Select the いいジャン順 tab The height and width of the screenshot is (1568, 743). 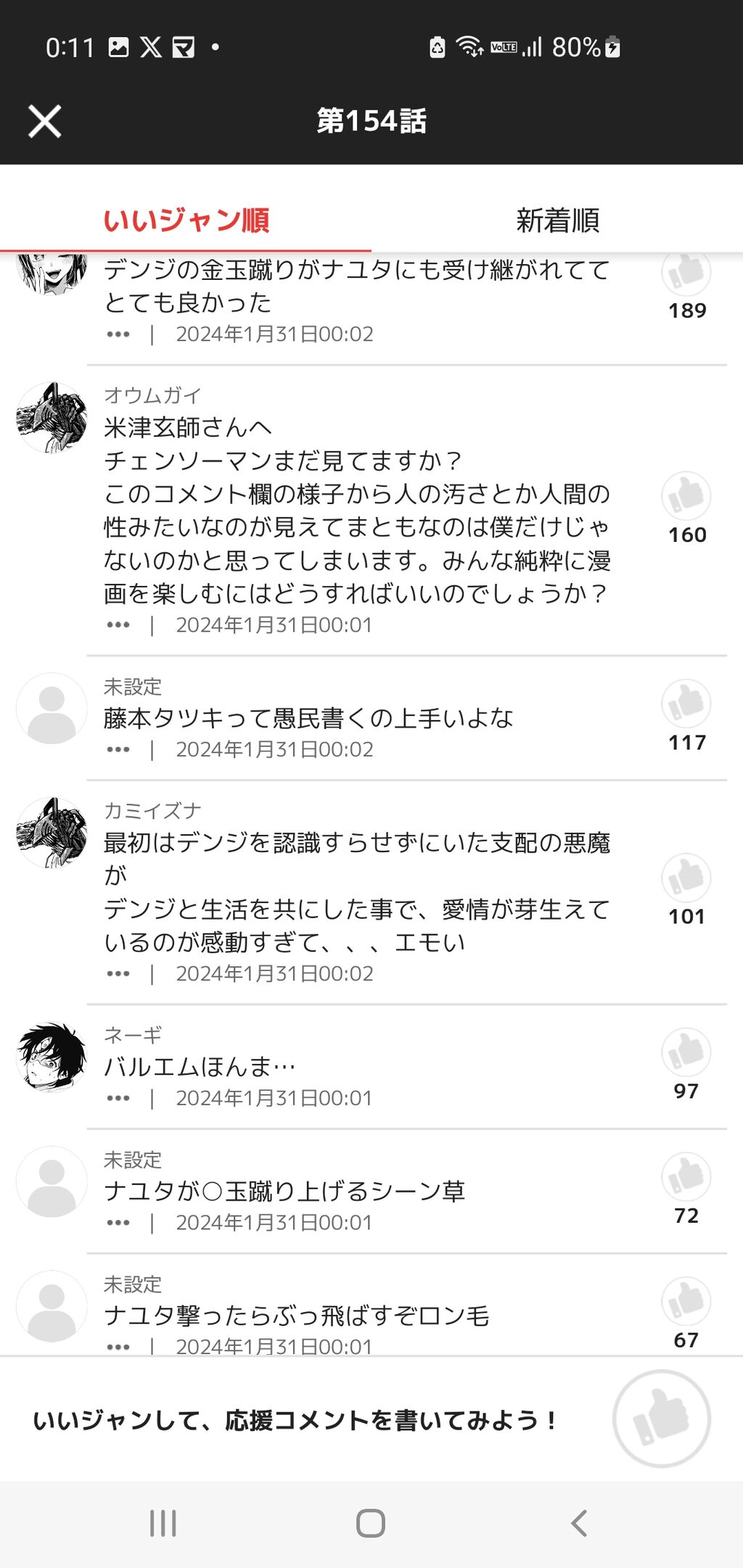pyautogui.click(x=186, y=220)
